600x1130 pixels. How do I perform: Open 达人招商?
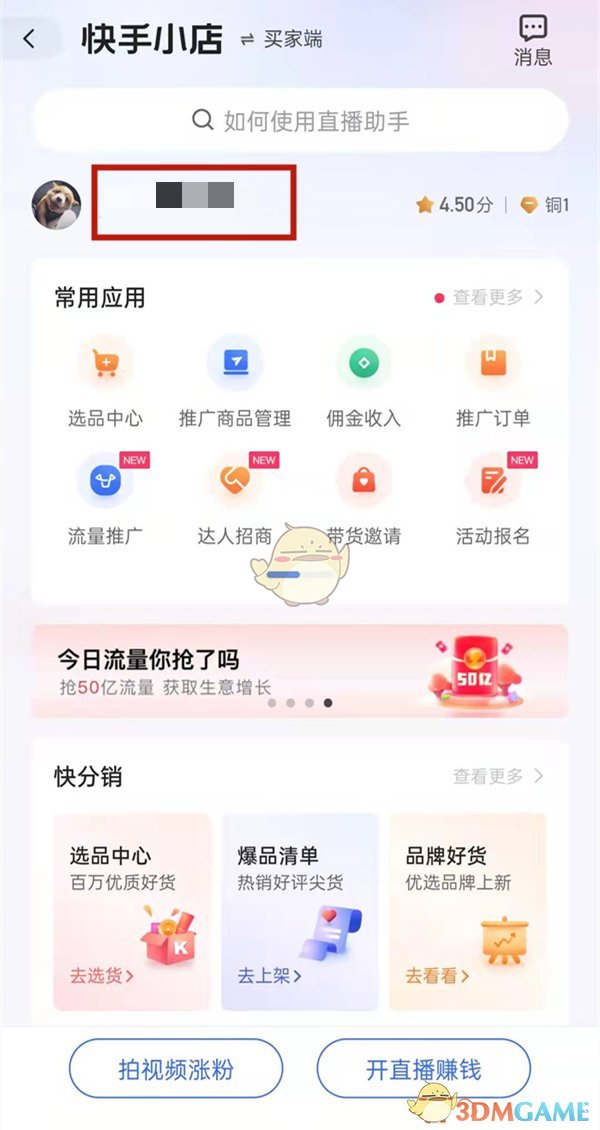235,499
